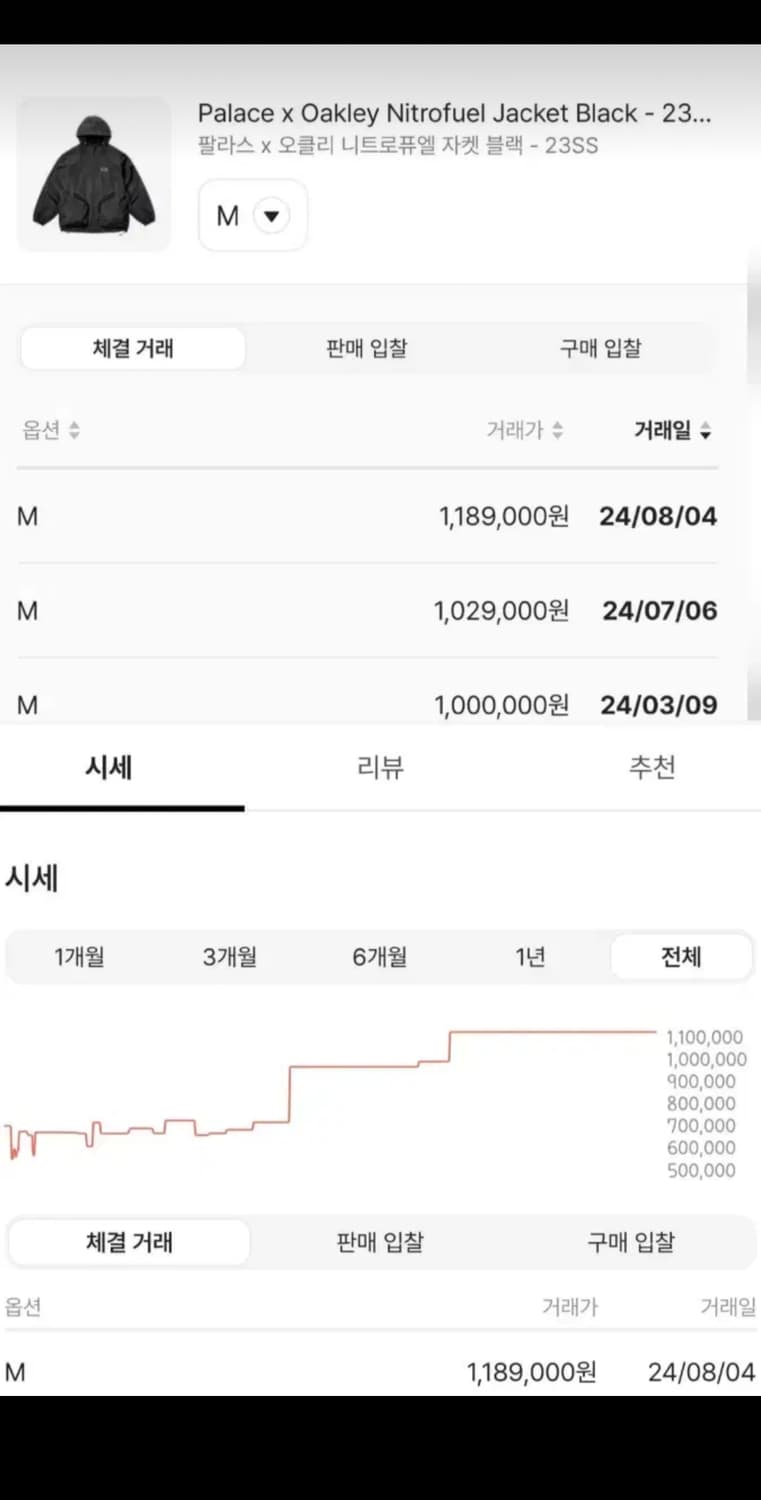The width and height of the screenshot is (761, 1500).
Task: Click the Palace x Oakley jacket thumbnail
Action: [93, 175]
